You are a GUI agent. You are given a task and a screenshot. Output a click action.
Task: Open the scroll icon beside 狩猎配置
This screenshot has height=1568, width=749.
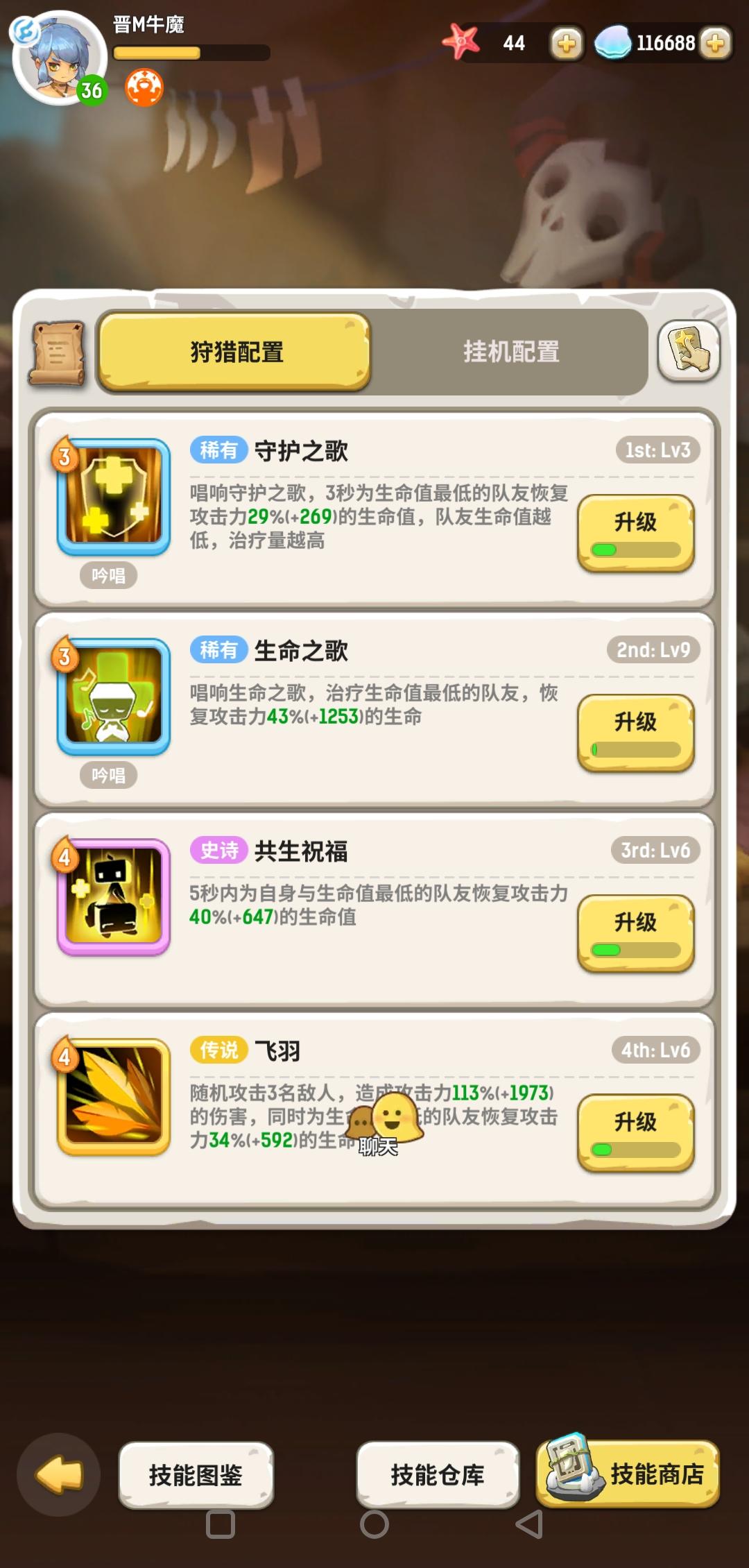tap(58, 352)
